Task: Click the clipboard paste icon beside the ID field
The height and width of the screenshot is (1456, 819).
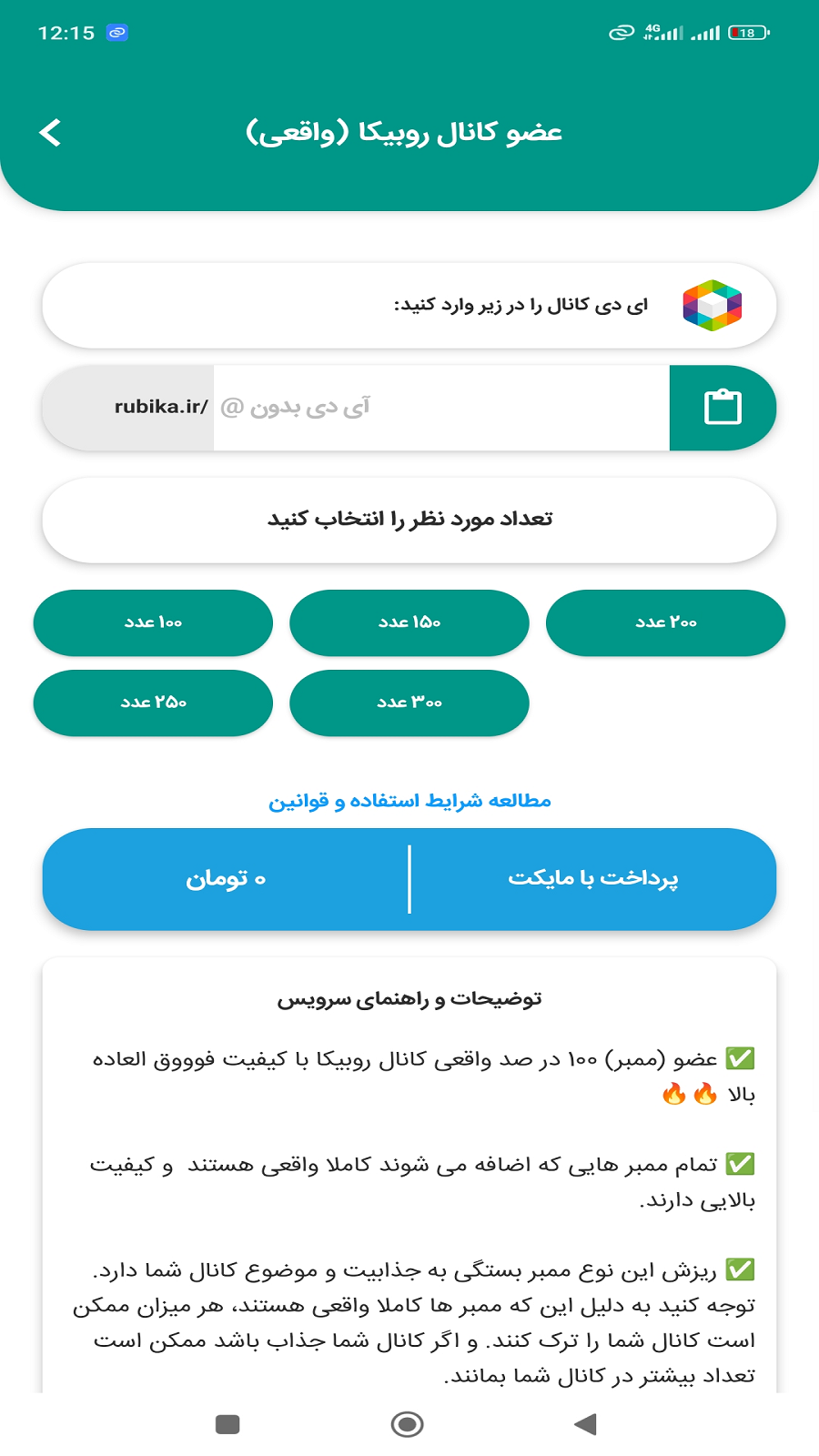Action: pos(723,408)
